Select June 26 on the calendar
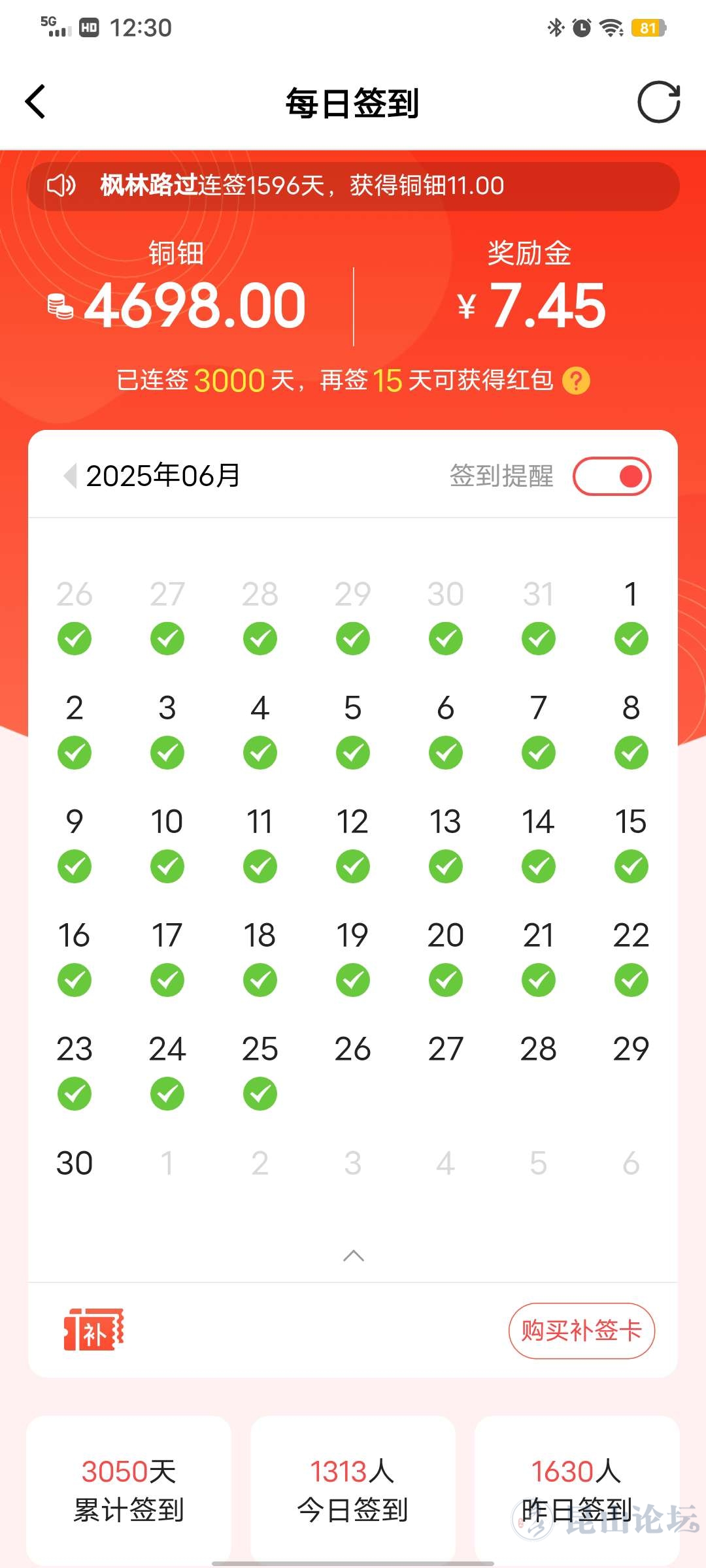The image size is (706, 1568). pos(353,1049)
